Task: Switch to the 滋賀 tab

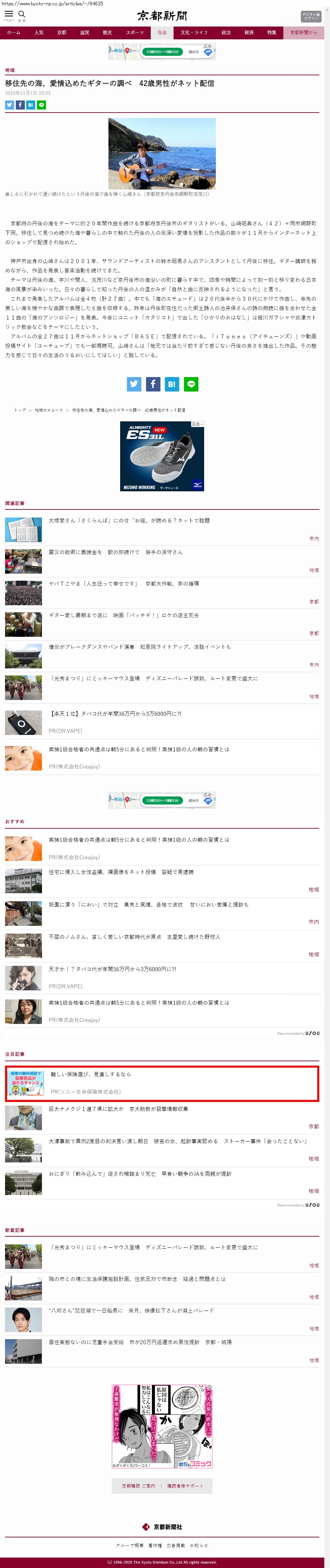Action: [x=85, y=32]
